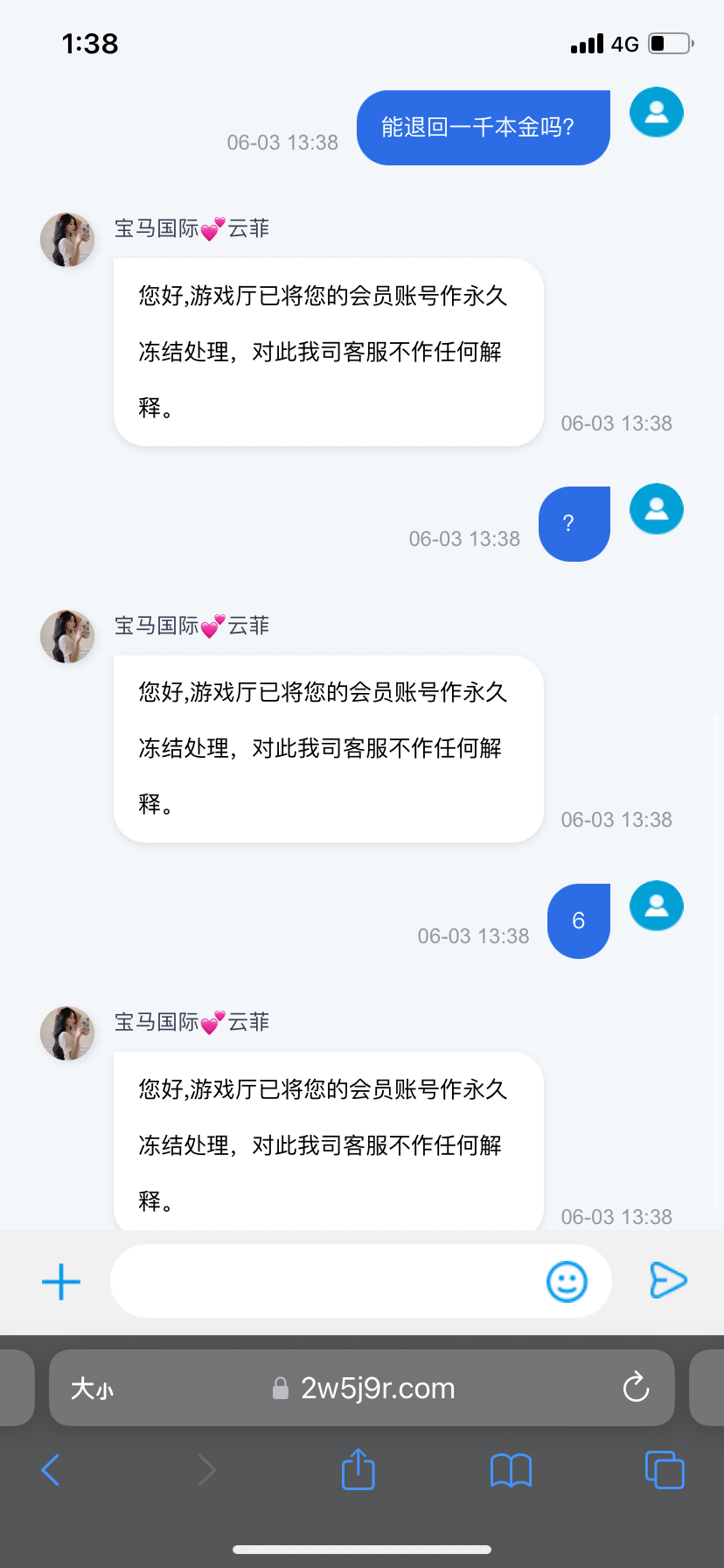Reload the 2w5j9r.com page
The width and height of the screenshot is (724, 1568).
[636, 1388]
